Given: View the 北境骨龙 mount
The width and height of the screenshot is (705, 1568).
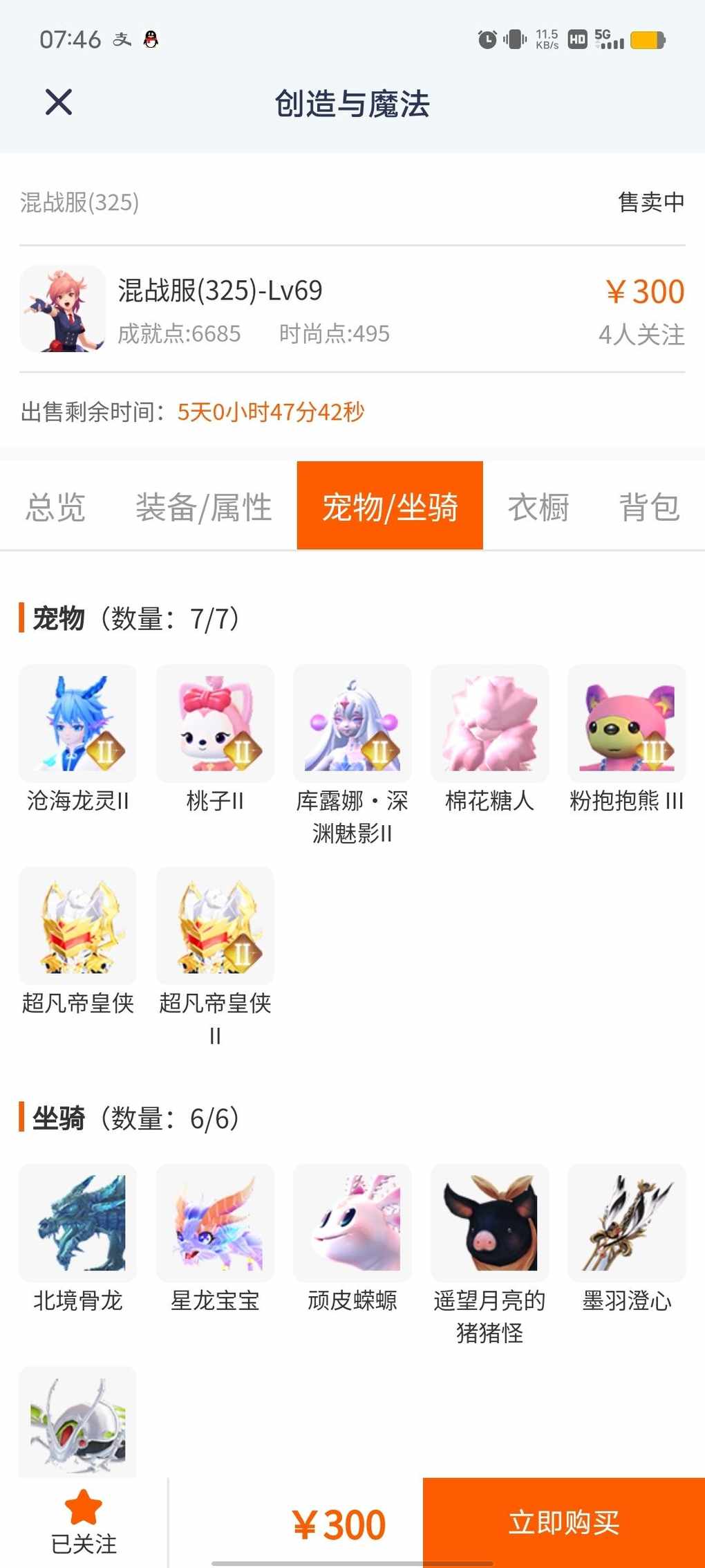Looking at the screenshot, I should point(77,1223).
